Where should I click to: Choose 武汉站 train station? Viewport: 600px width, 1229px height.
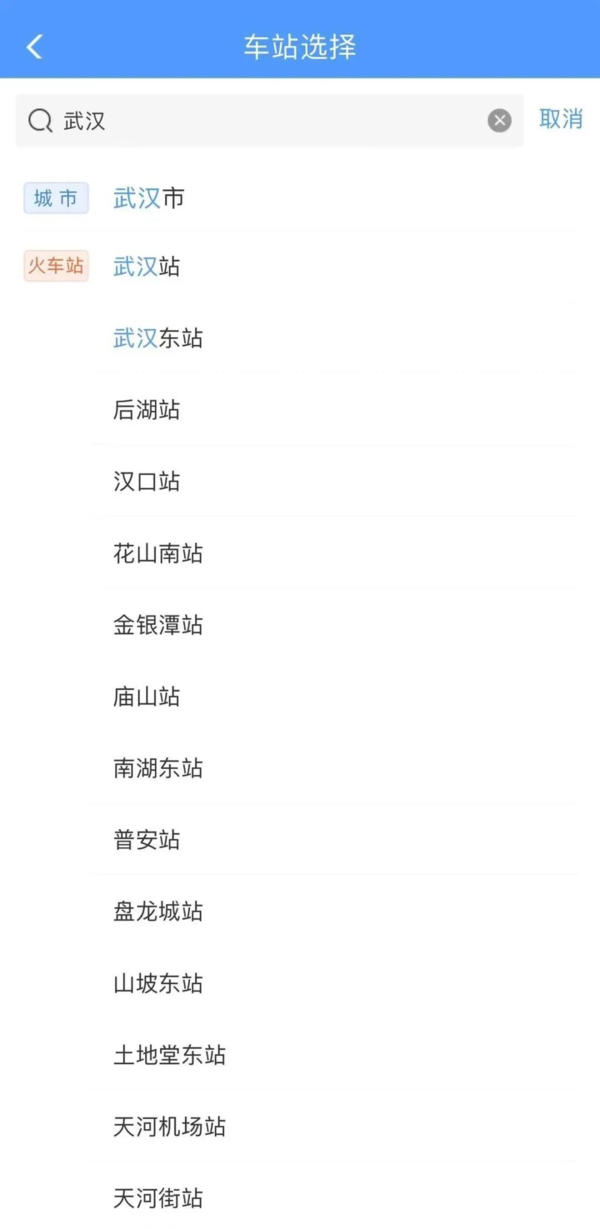(300, 267)
